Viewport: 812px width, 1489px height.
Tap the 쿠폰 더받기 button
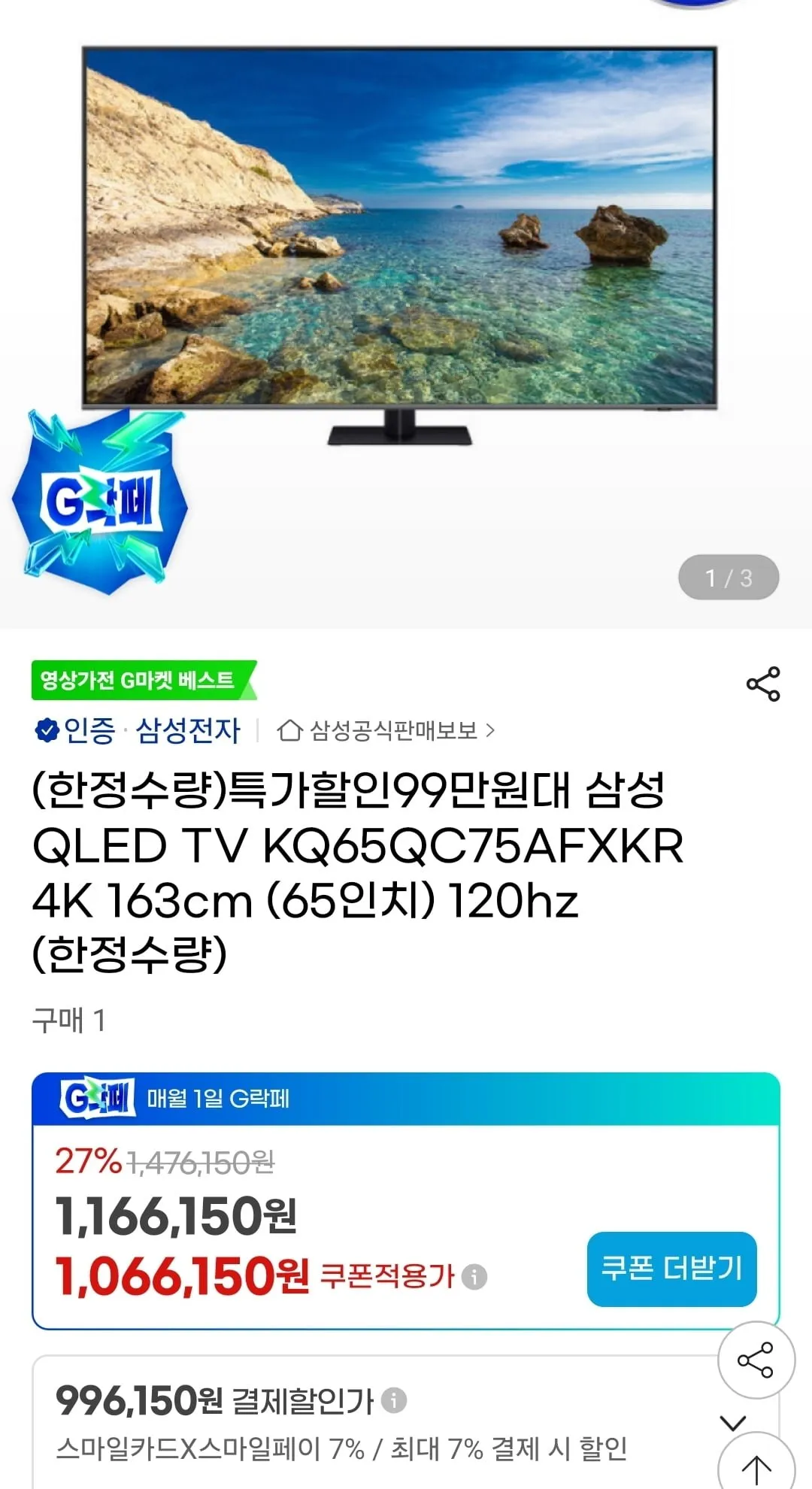671,1269
